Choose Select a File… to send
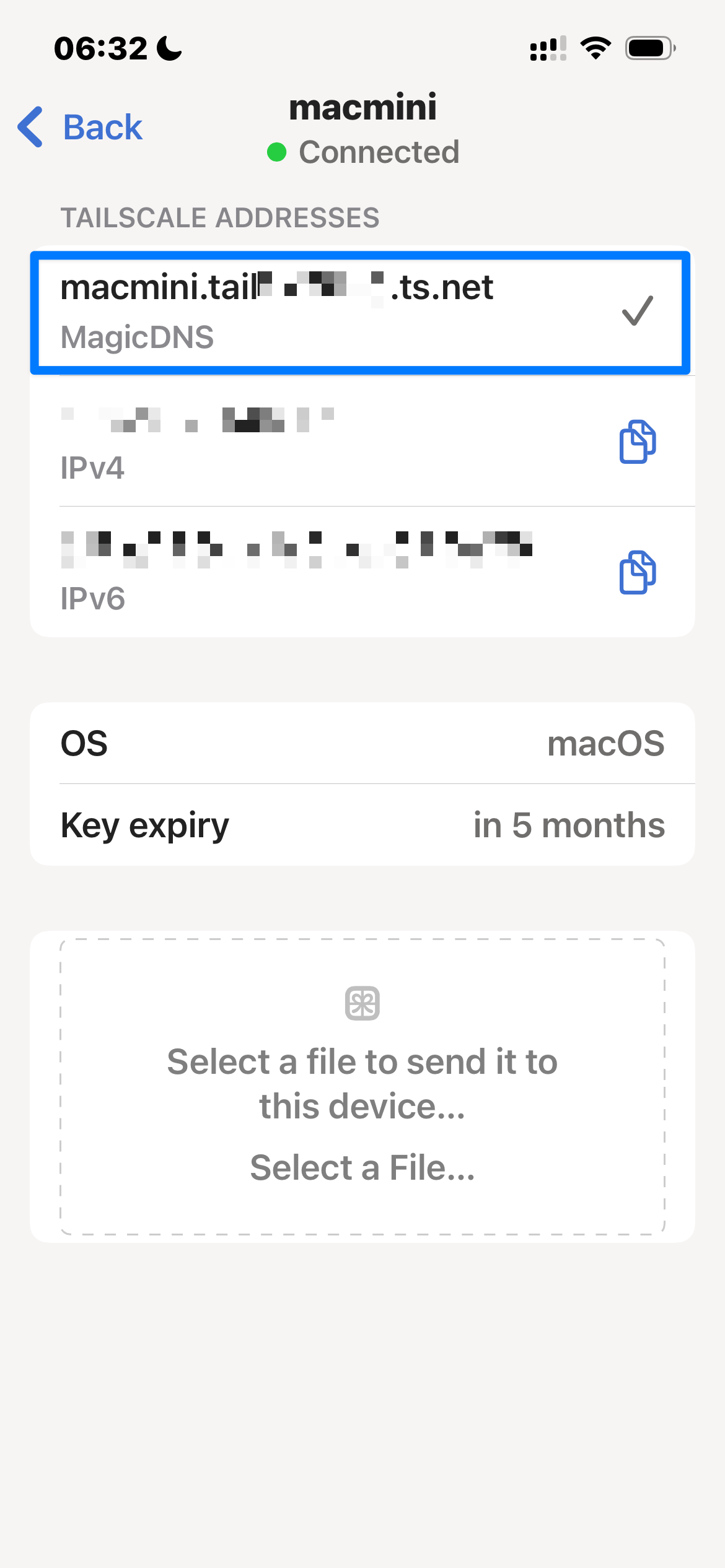725x1568 pixels. pos(362,1168)
